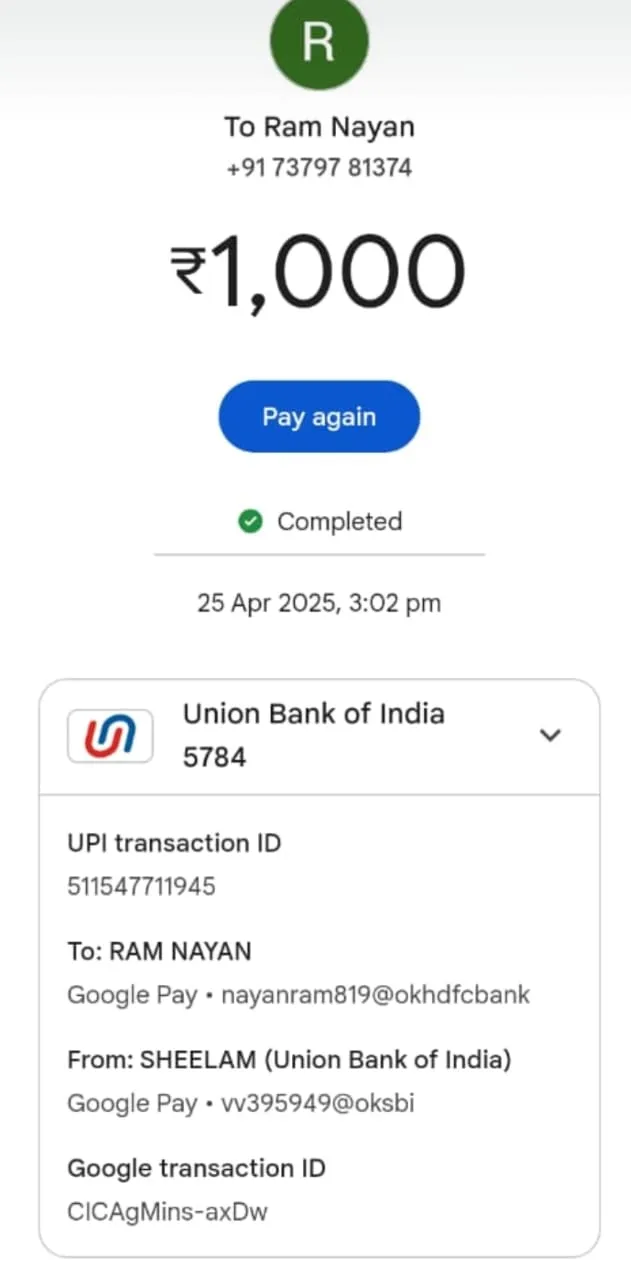Open Ram Nayan's profile avatar
This screenshot has width=631, height=1280.
(x=319, y=42)
